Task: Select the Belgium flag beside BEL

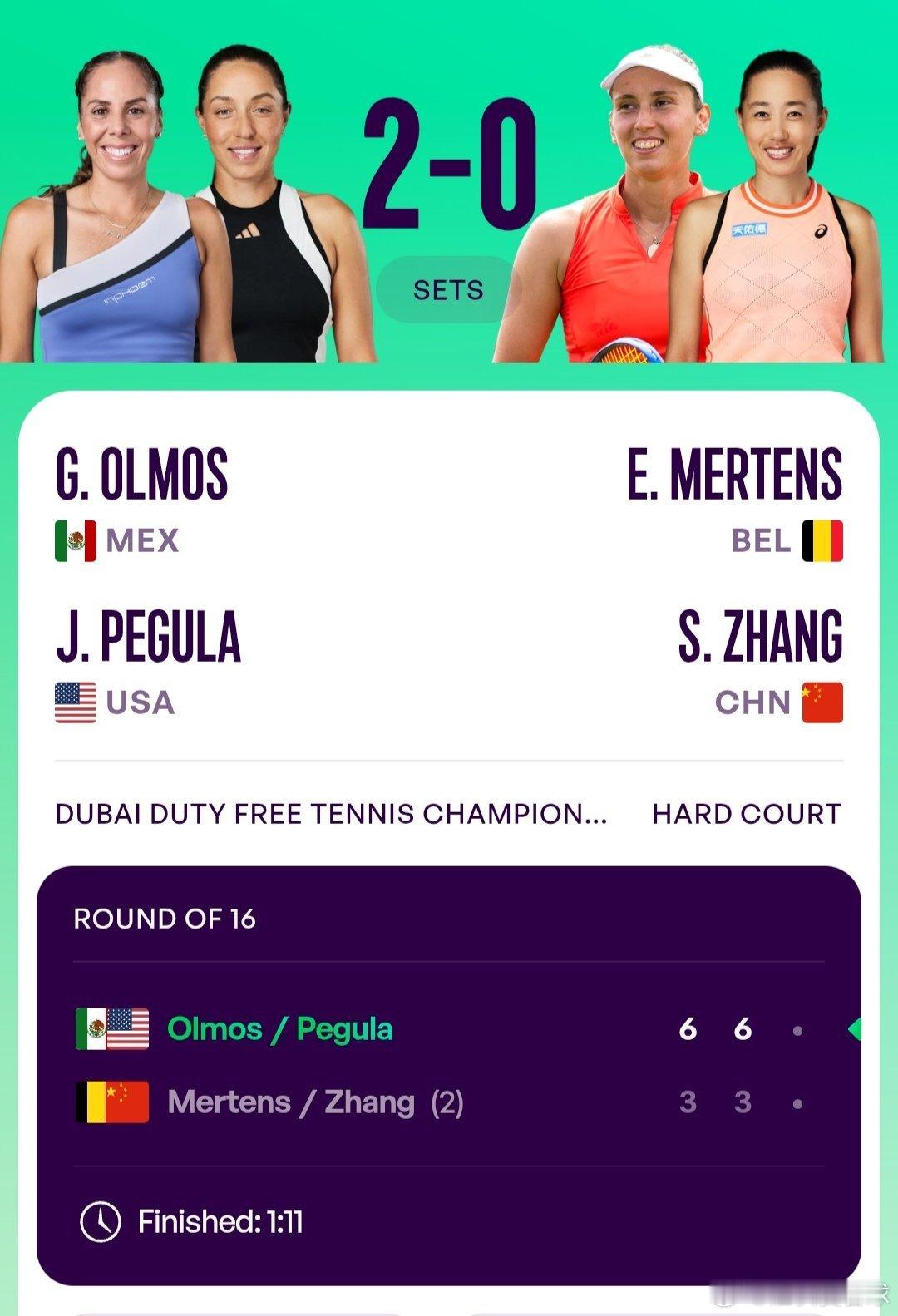Action: click(x=824, y=539)
